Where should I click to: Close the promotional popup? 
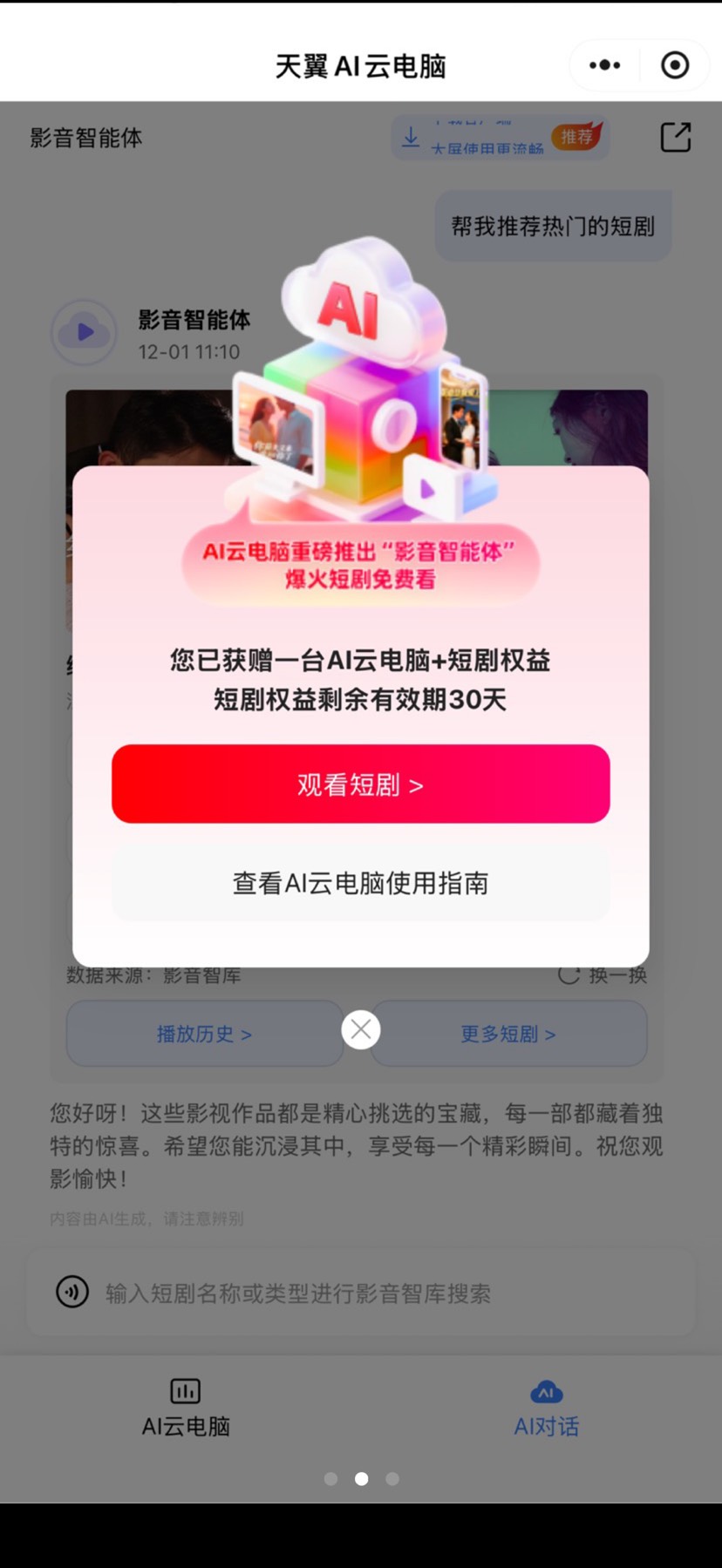(x=361, y=1030)
